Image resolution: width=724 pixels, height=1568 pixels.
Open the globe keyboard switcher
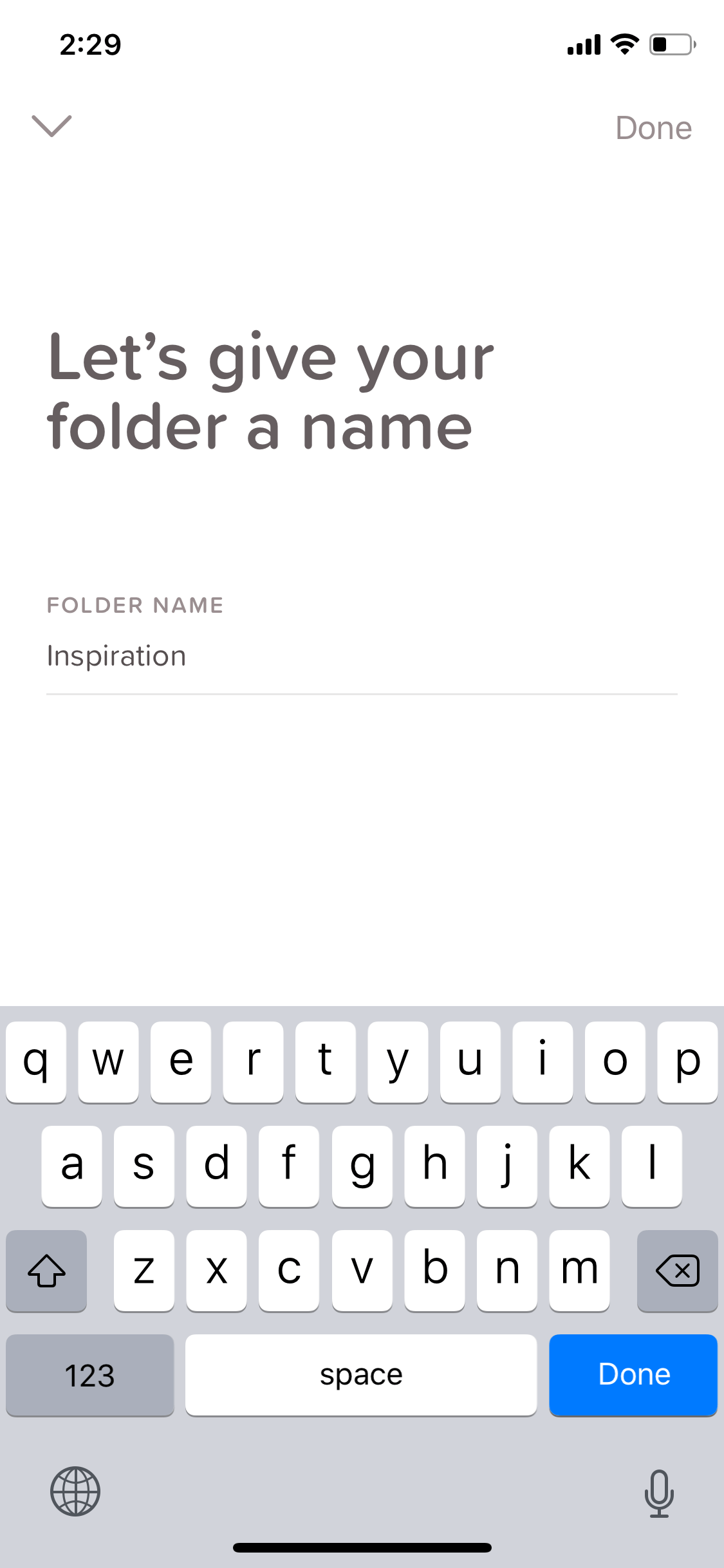pos(75,1491)
